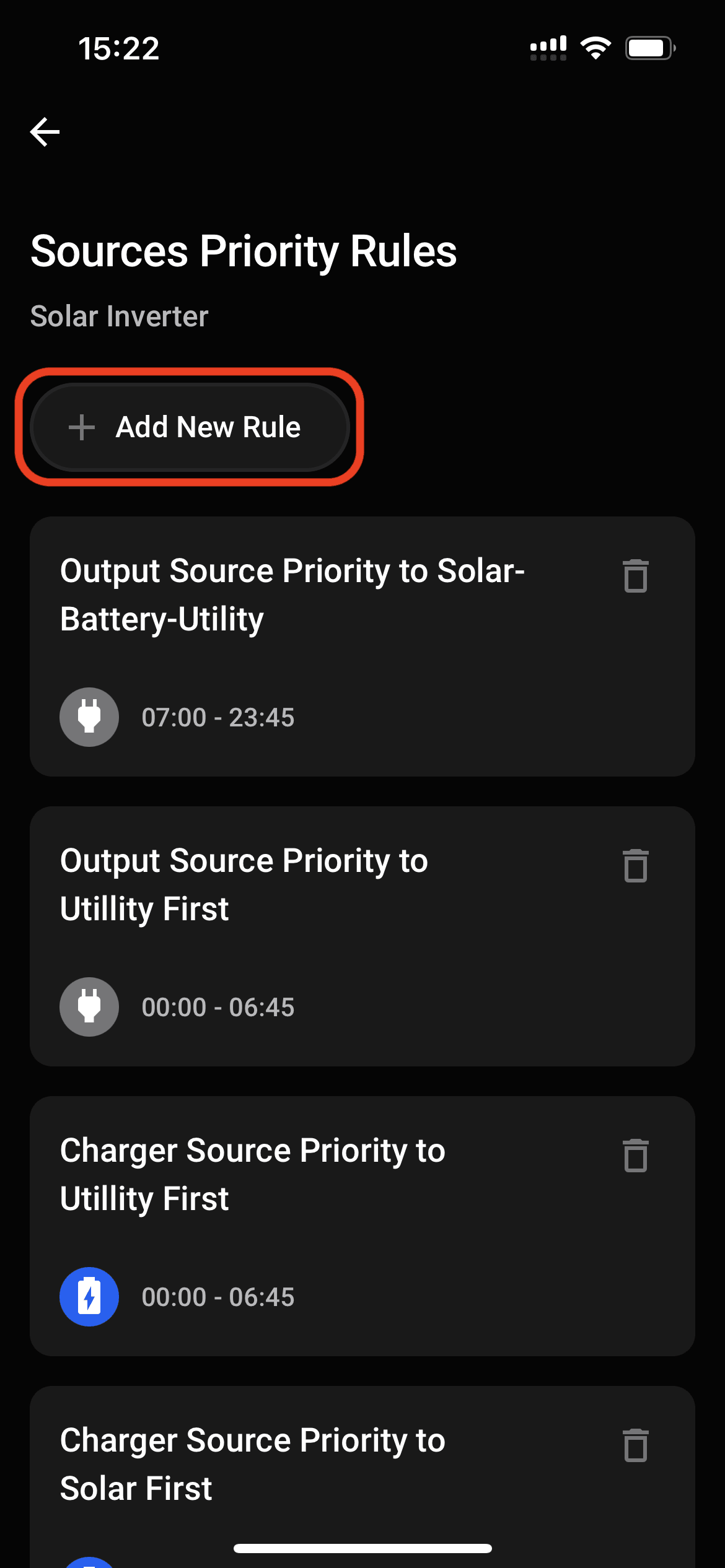Tap the Wi-Fi indicator in the status bar
The width and height of the screenshot is (725, 1568).
coord(596,46)
